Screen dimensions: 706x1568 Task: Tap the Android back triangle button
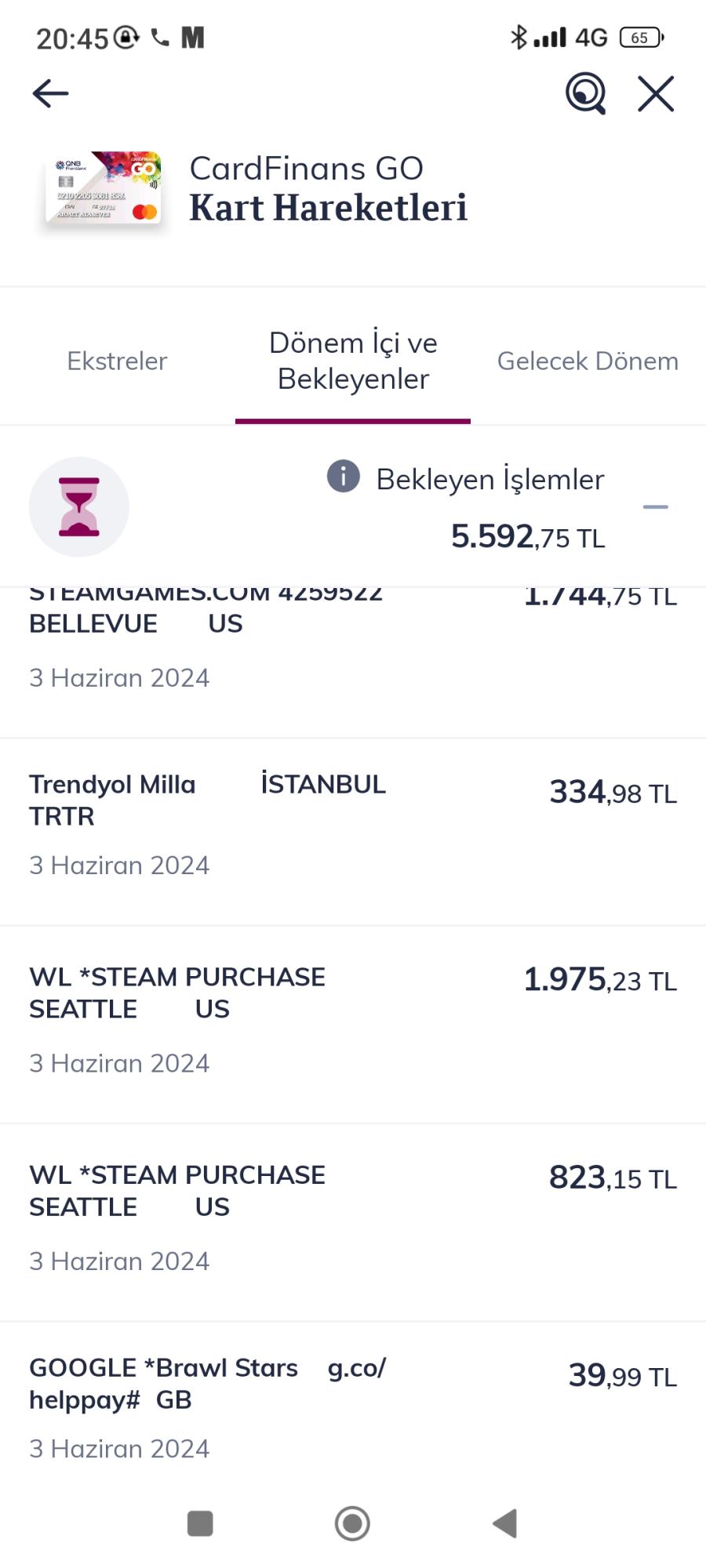click(506, 1523)
